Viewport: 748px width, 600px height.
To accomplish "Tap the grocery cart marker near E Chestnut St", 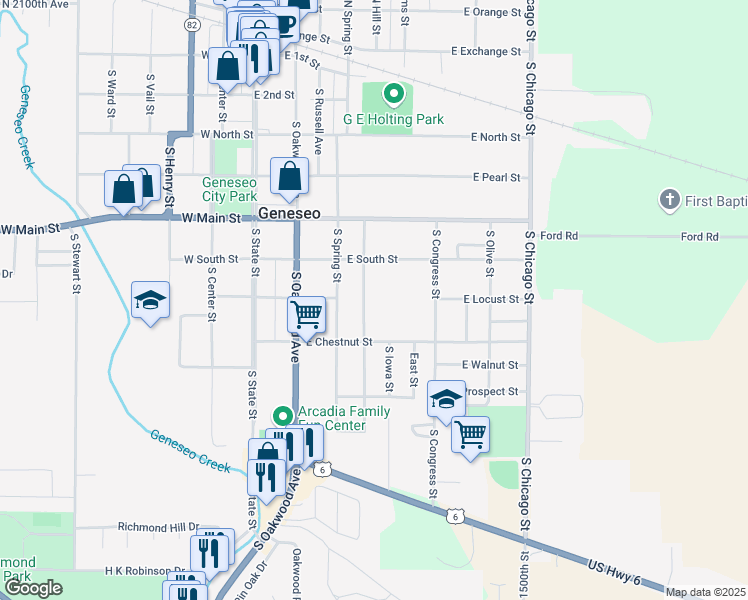I will [x=307, y=315].
